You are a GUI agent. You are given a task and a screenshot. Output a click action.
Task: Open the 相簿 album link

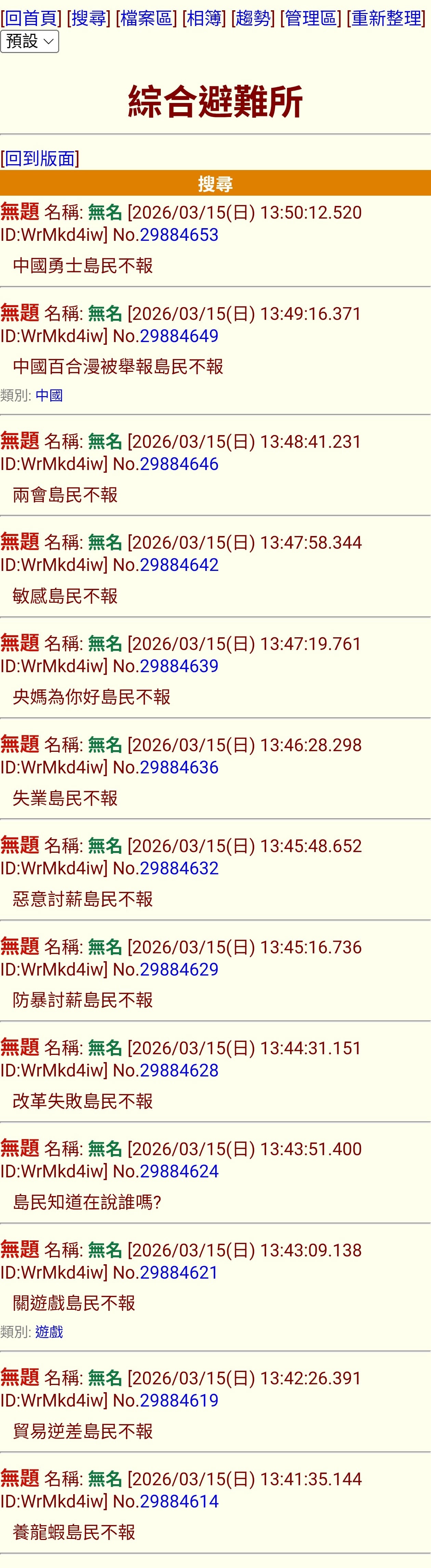[x=204, y=18]
